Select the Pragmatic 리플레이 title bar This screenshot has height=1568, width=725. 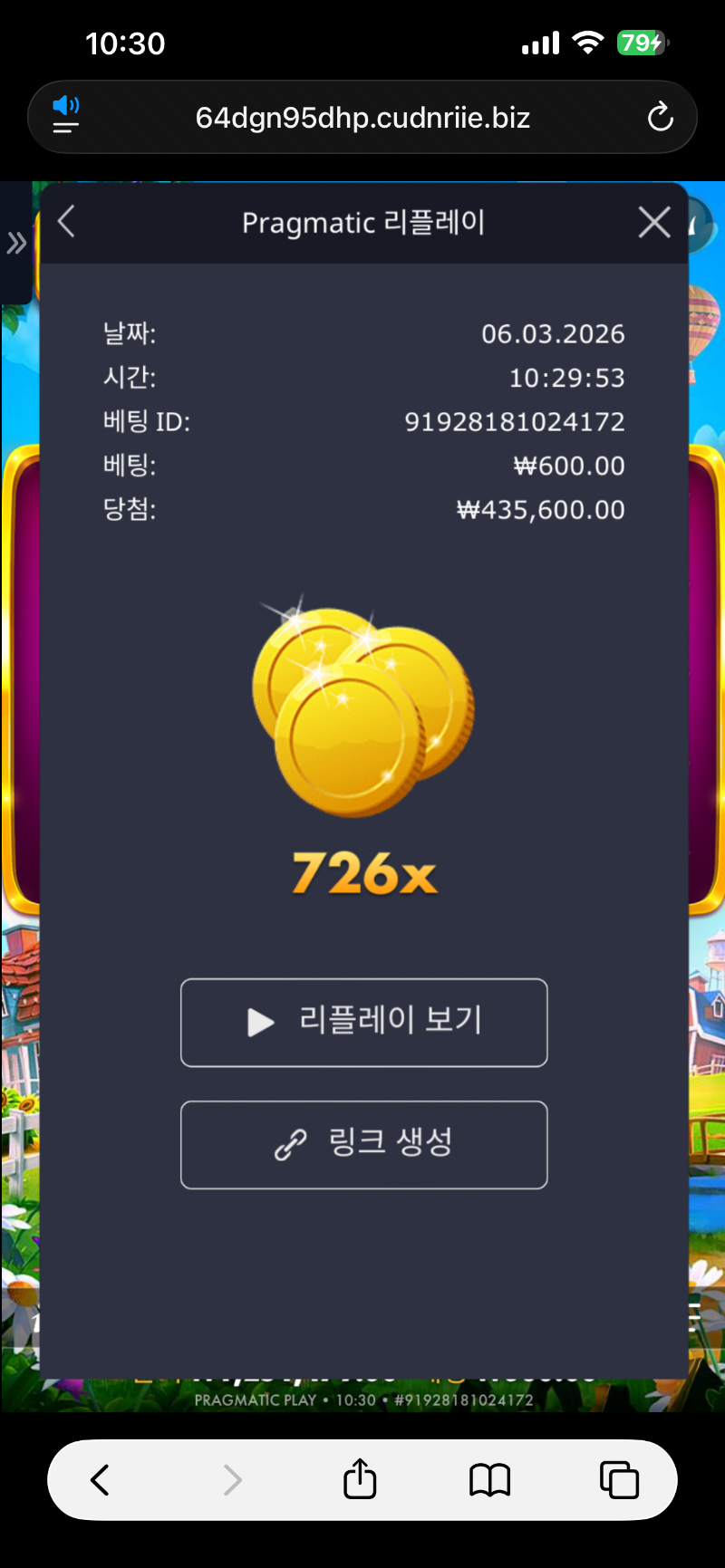point(363,222)
